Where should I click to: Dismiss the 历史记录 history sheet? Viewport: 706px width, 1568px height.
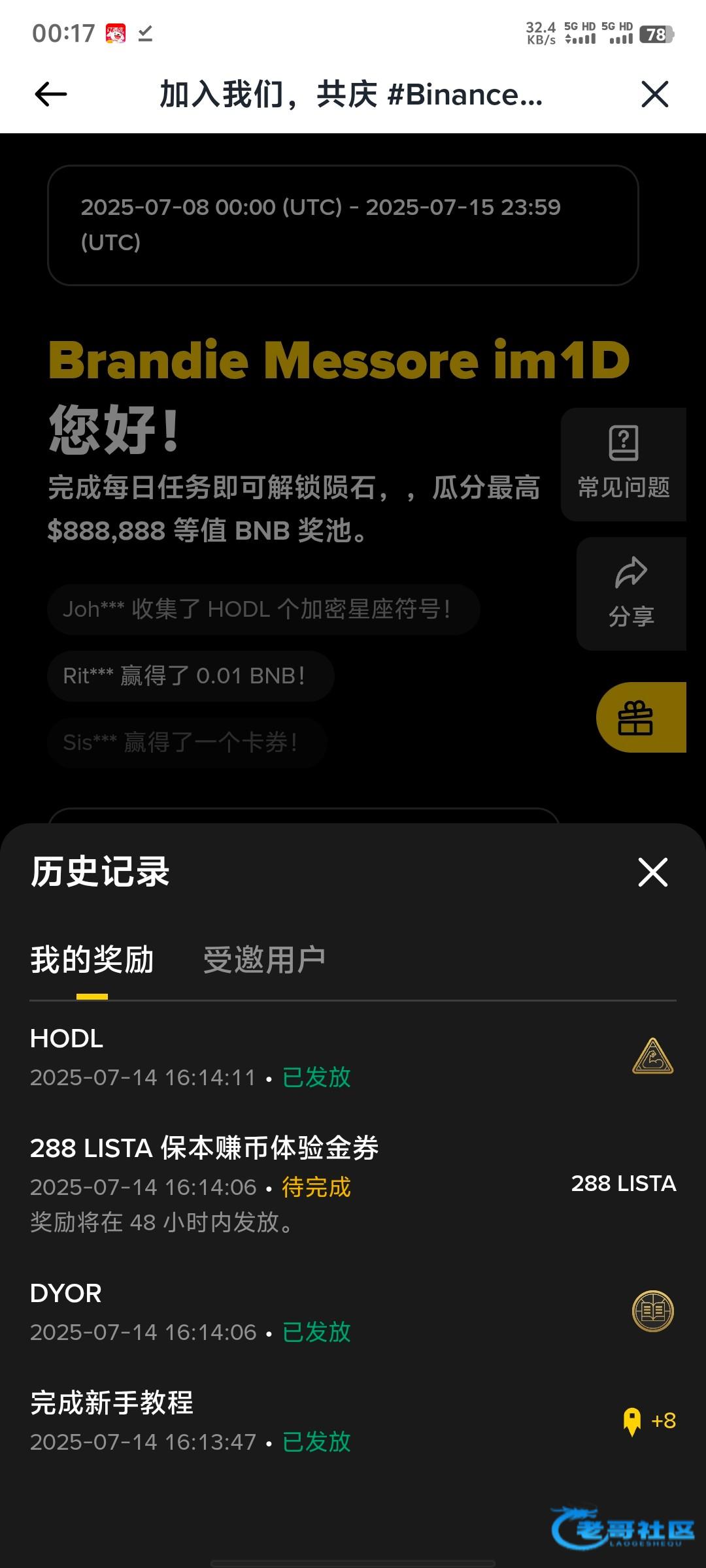(652, 872)
